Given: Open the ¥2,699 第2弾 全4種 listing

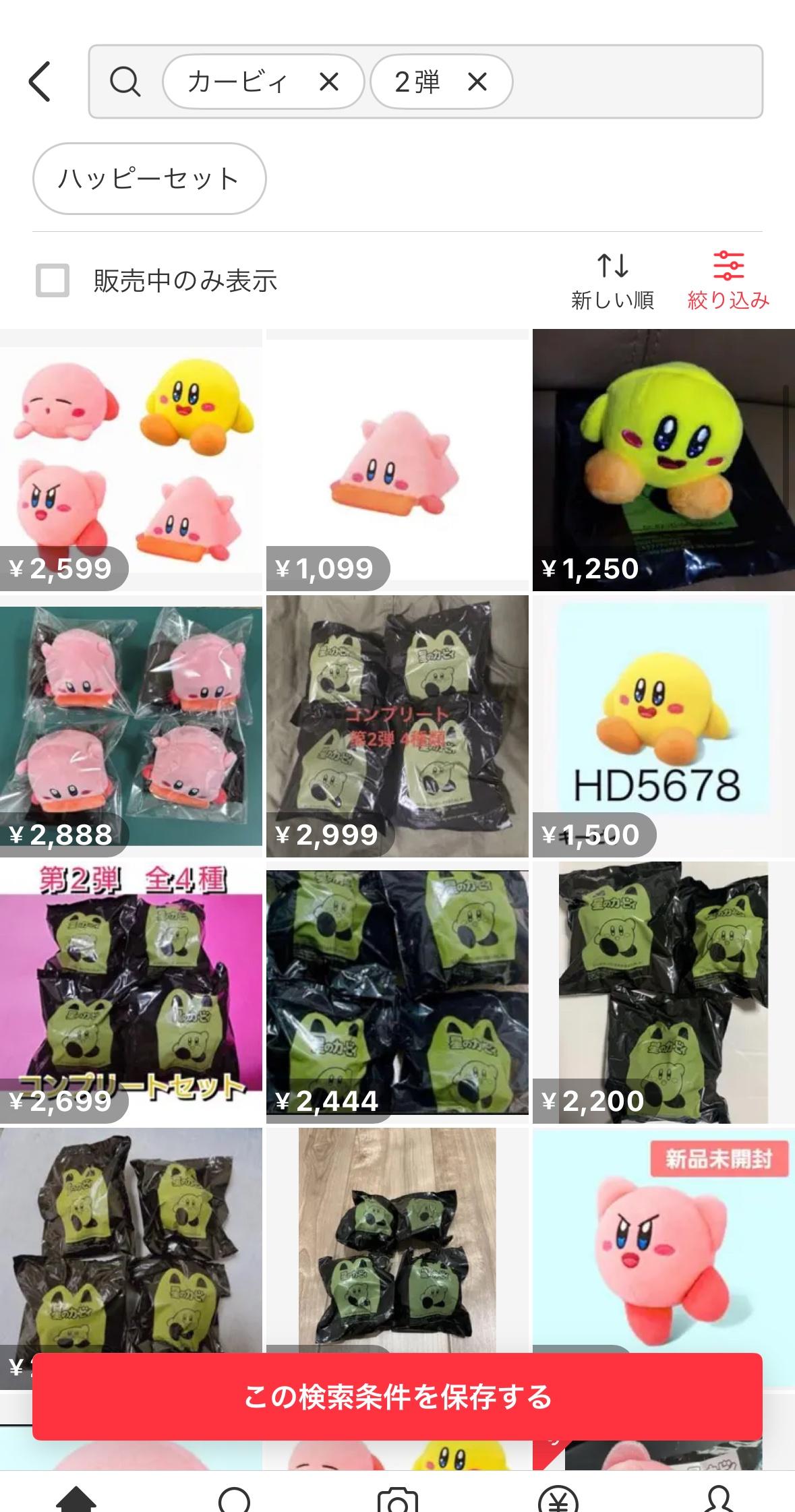Looking at the screenshot, I should (131, 992).
